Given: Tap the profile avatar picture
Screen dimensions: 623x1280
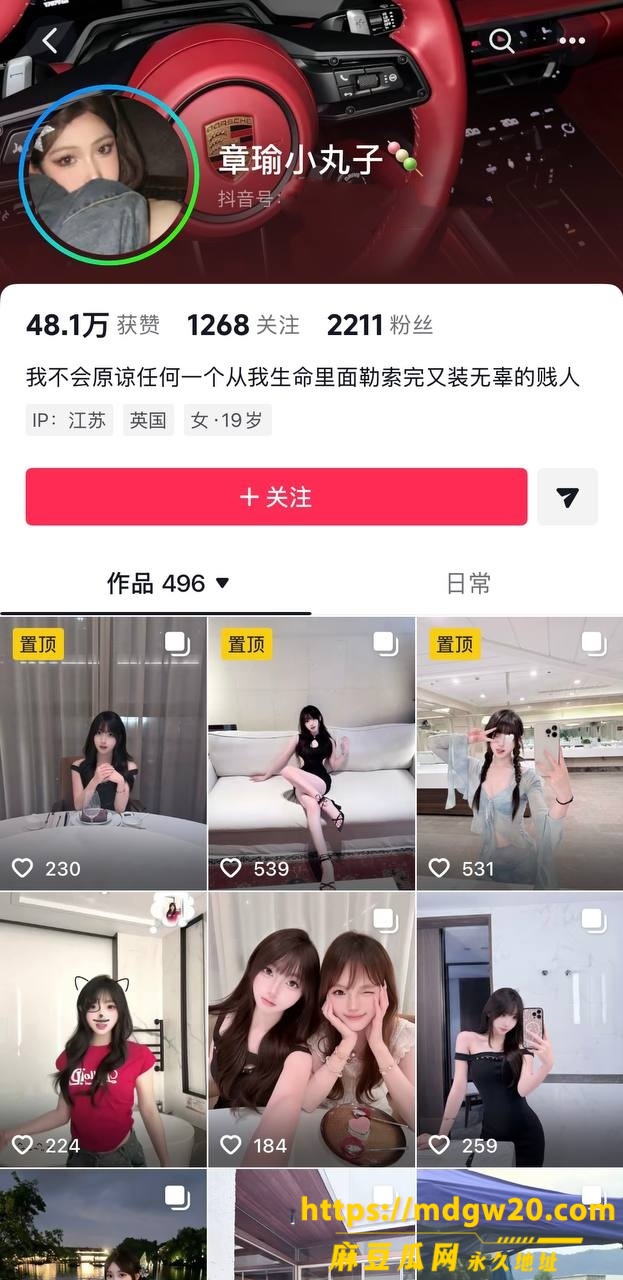Looking at the screenshot, I should click(109, 175).
